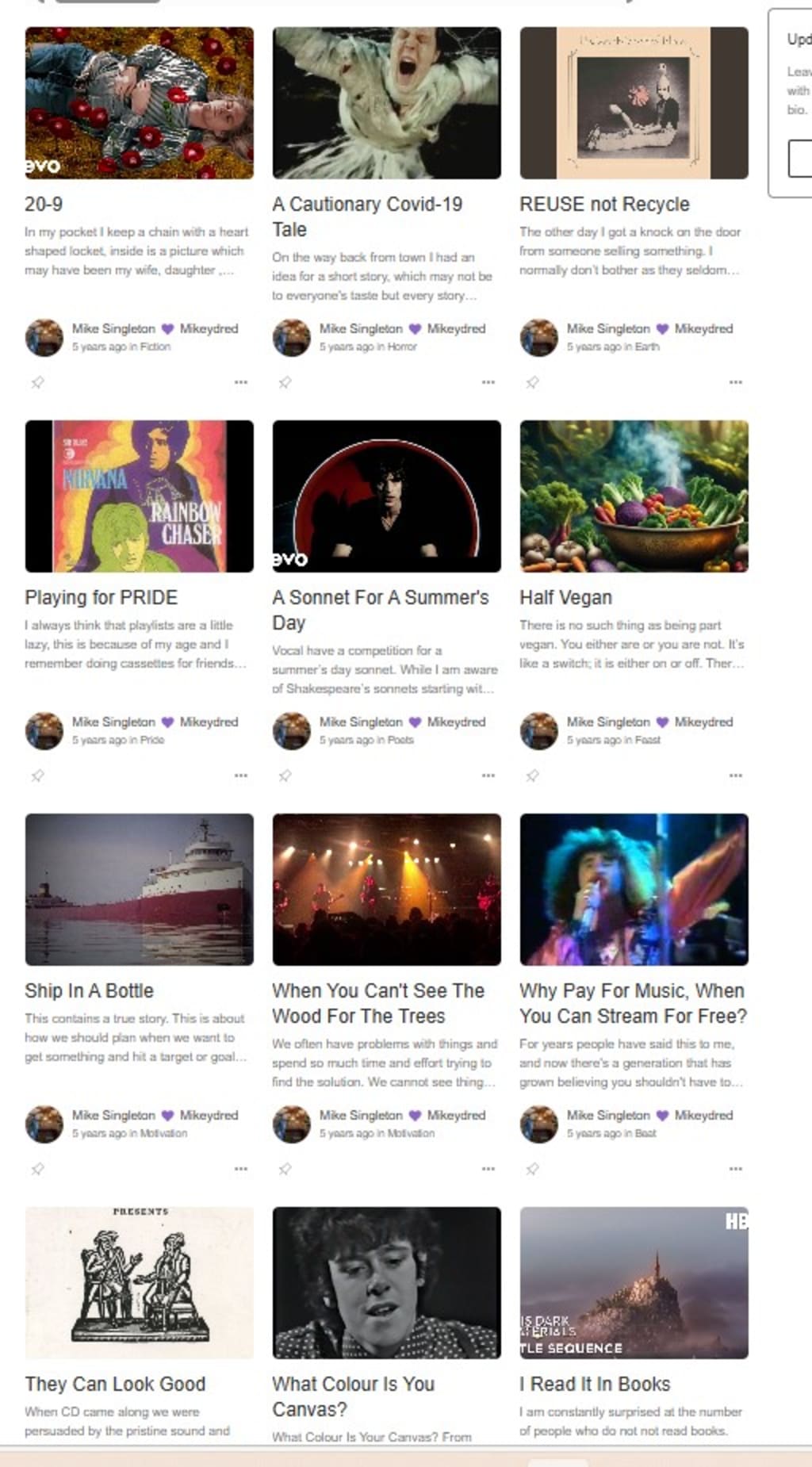The height and width of the screenshot is (1467, 812).
Task: Open the 'Half Vegan' story
Action: 565,597
